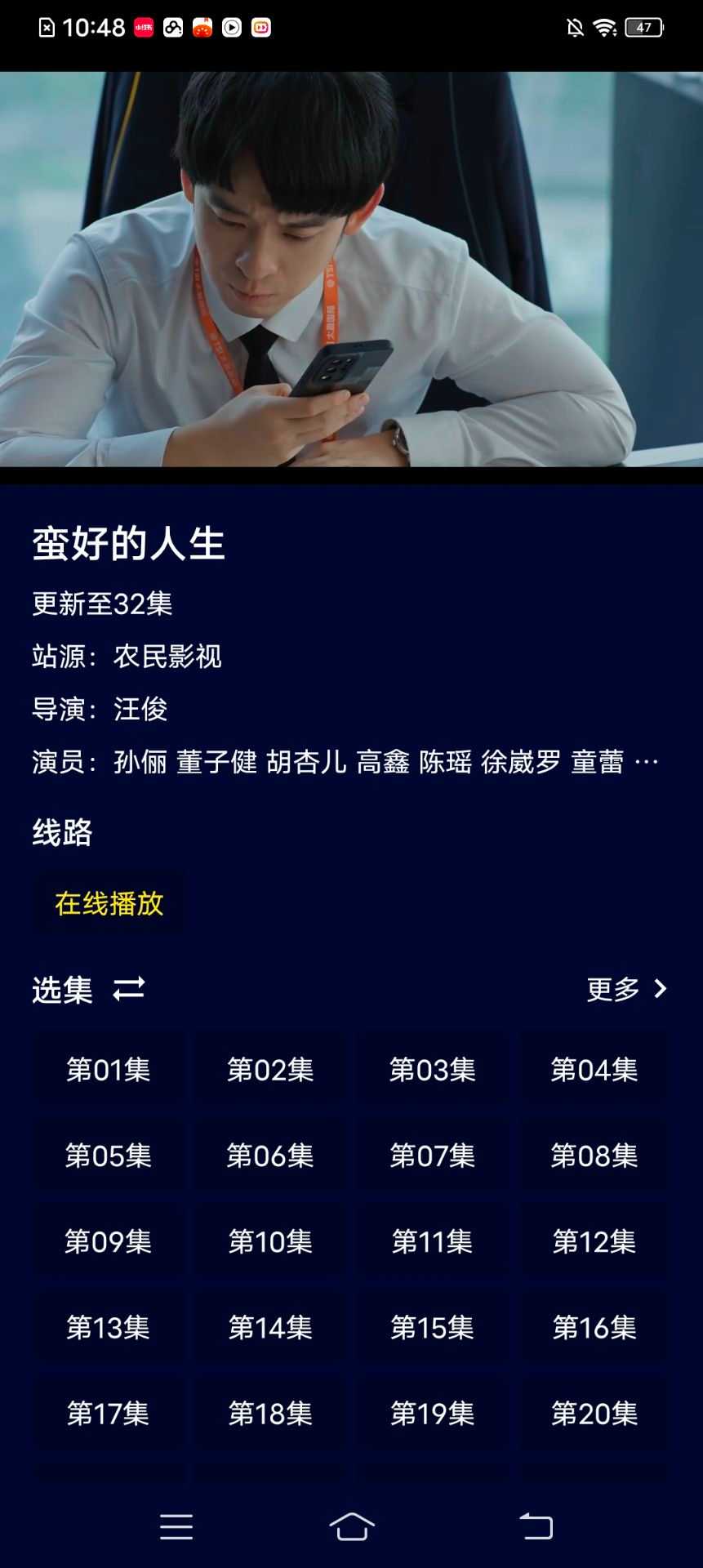Screen dimensions: 703x1568
Task: Go back using the system back button
Action: tap(536, 1526)
